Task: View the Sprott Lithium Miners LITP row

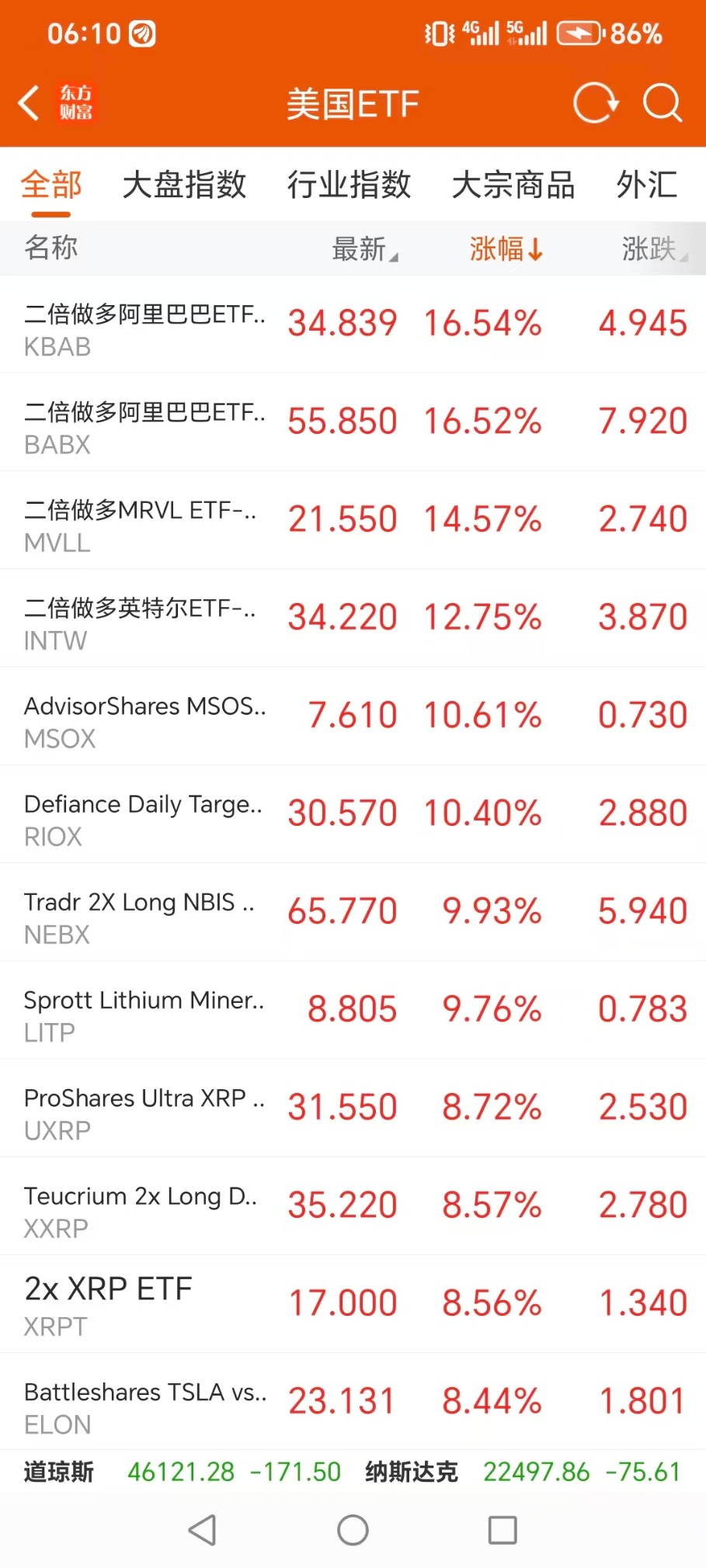Action: click(353, 1010)
